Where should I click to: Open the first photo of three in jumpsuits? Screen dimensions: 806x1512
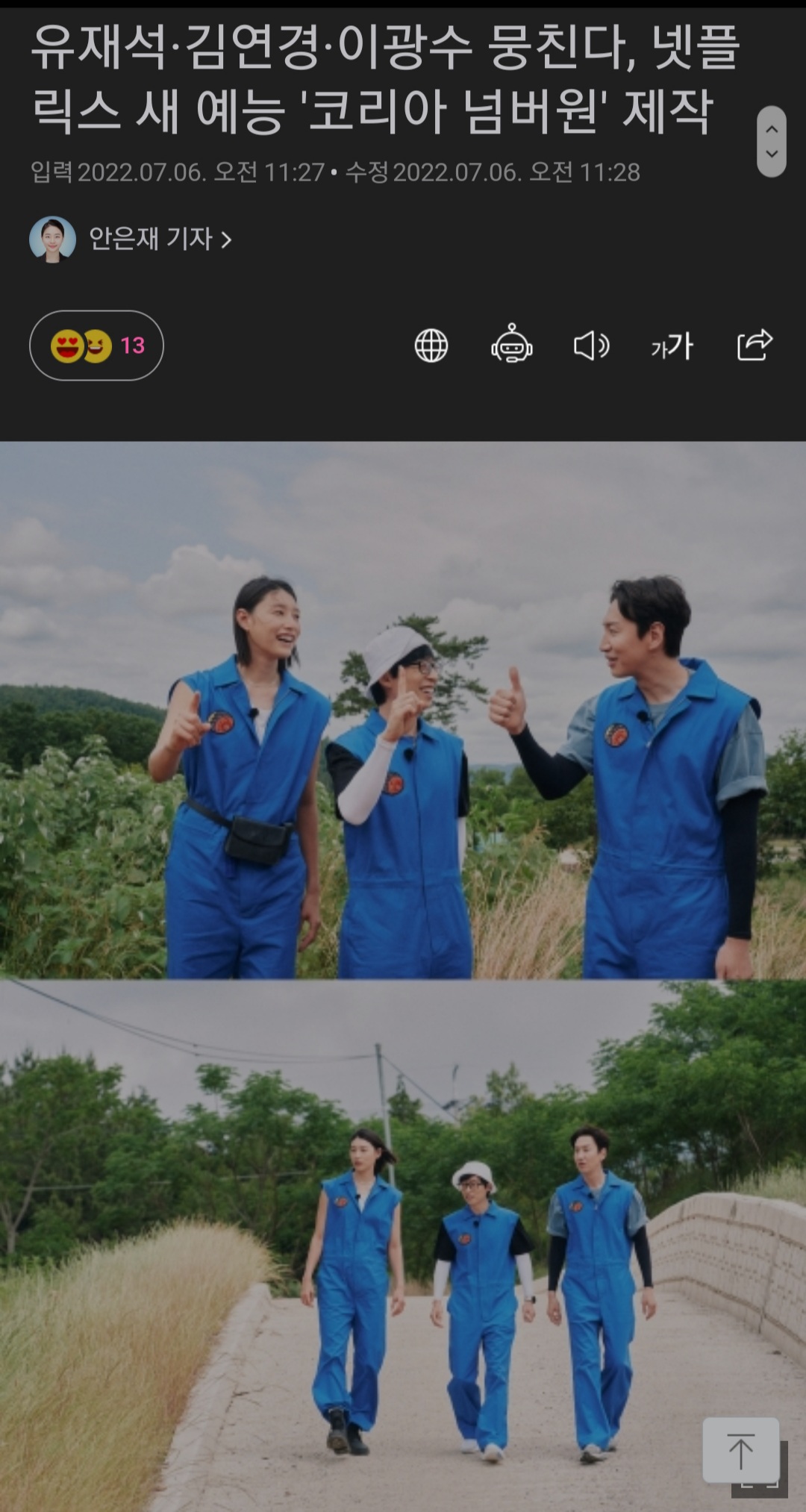pos(403,710)
